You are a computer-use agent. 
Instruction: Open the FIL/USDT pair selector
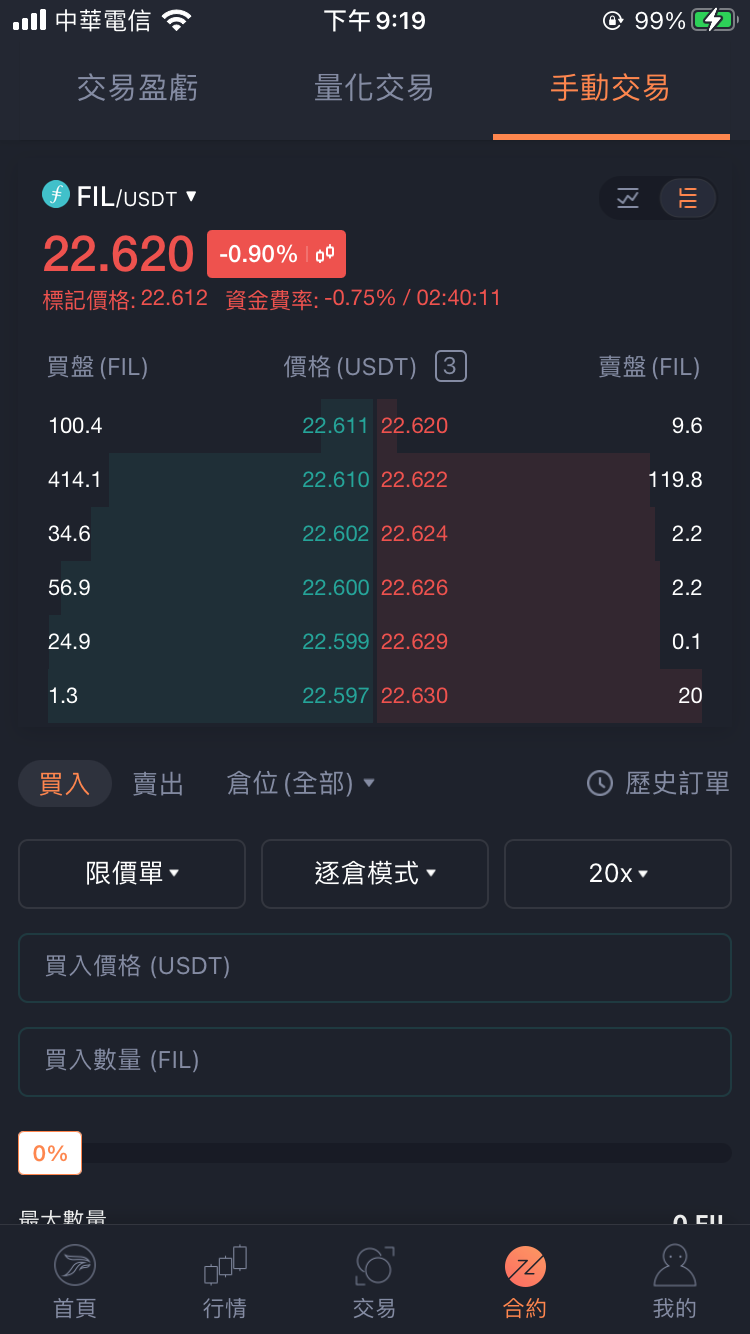coord(120,196)
